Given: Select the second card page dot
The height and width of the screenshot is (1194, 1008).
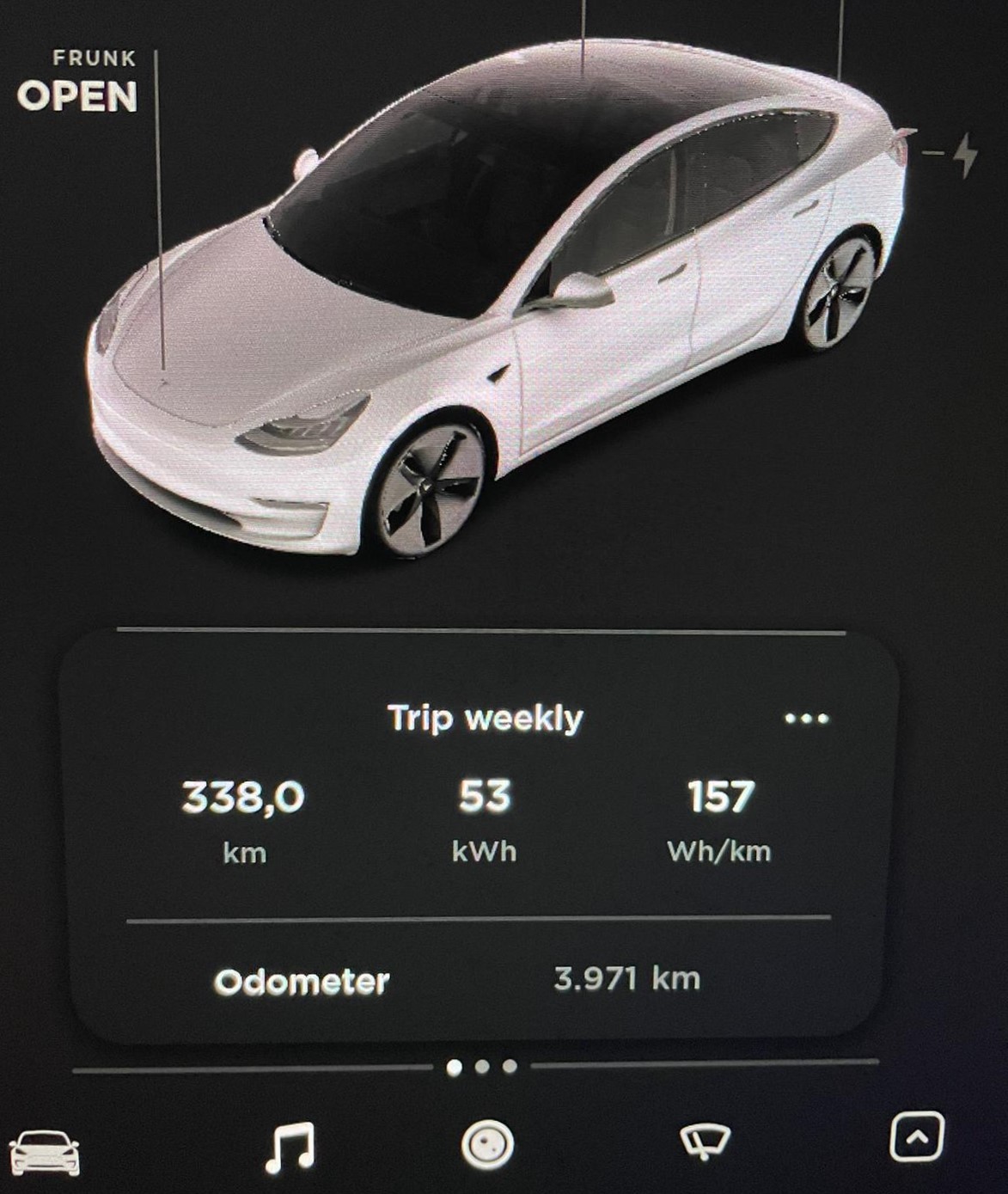Looking at the screenshot, I should tap(482, 1067).
